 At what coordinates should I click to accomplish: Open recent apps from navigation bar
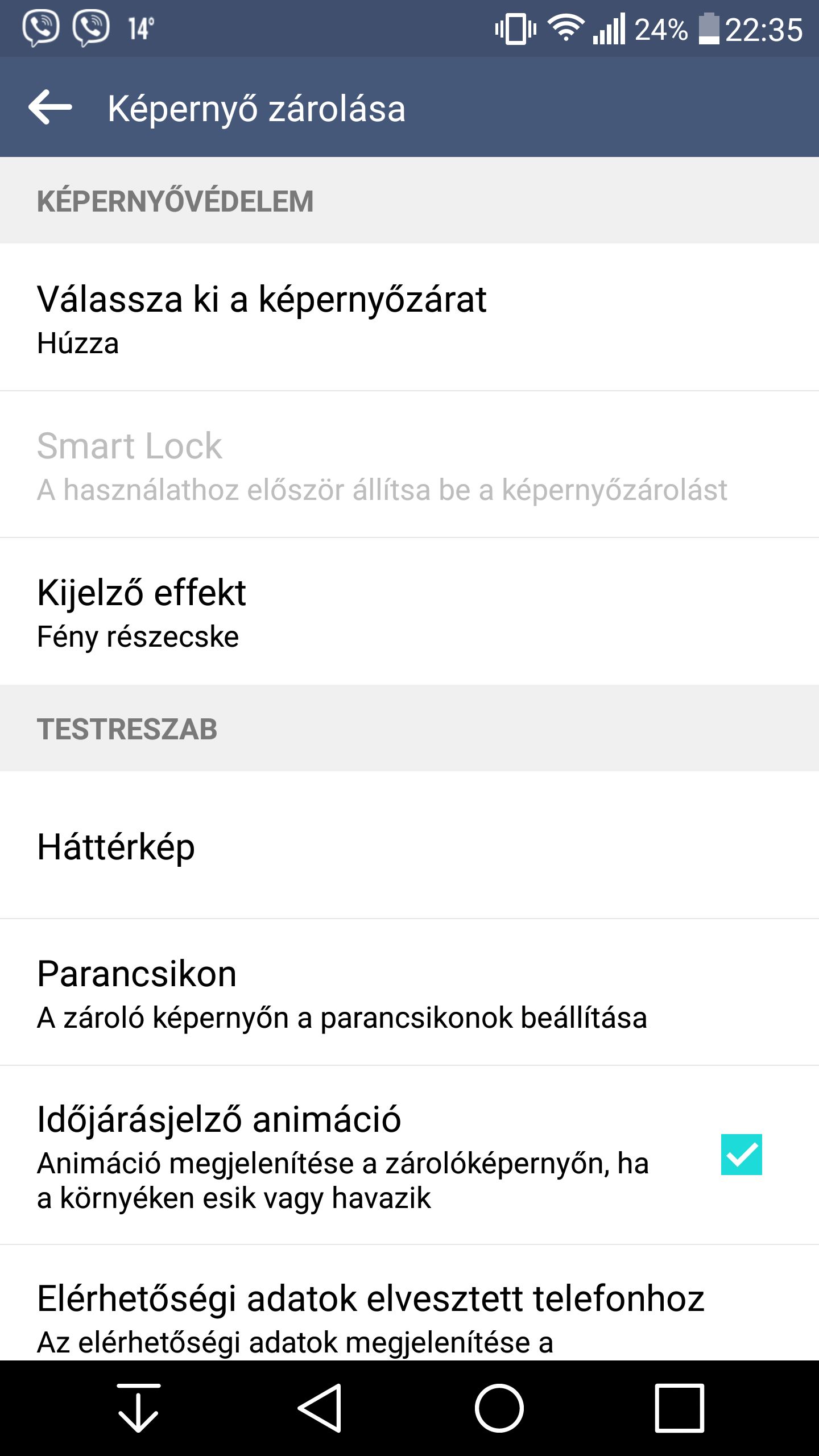click(x=679, y=1408)
